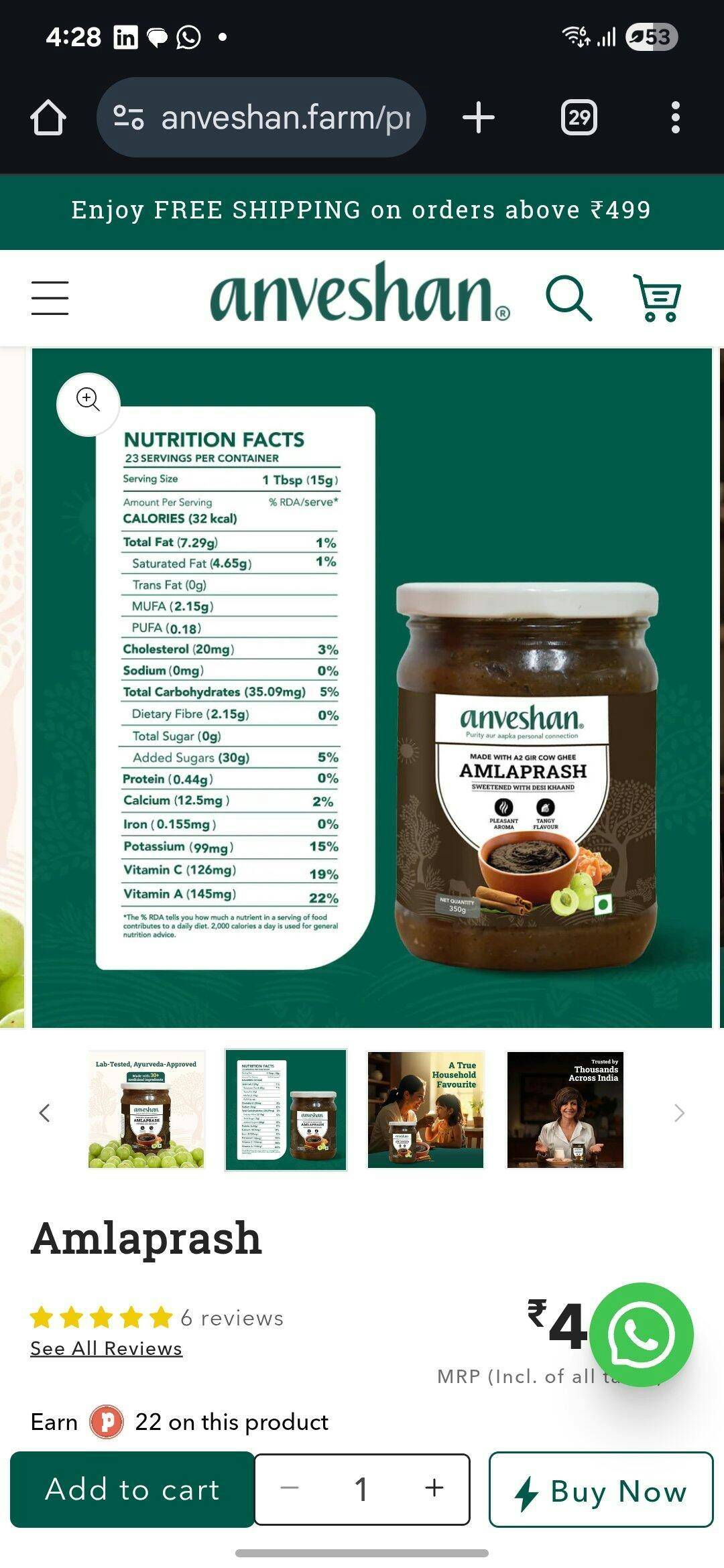Show previous product thumbnails

click(x=44, y=1113)
